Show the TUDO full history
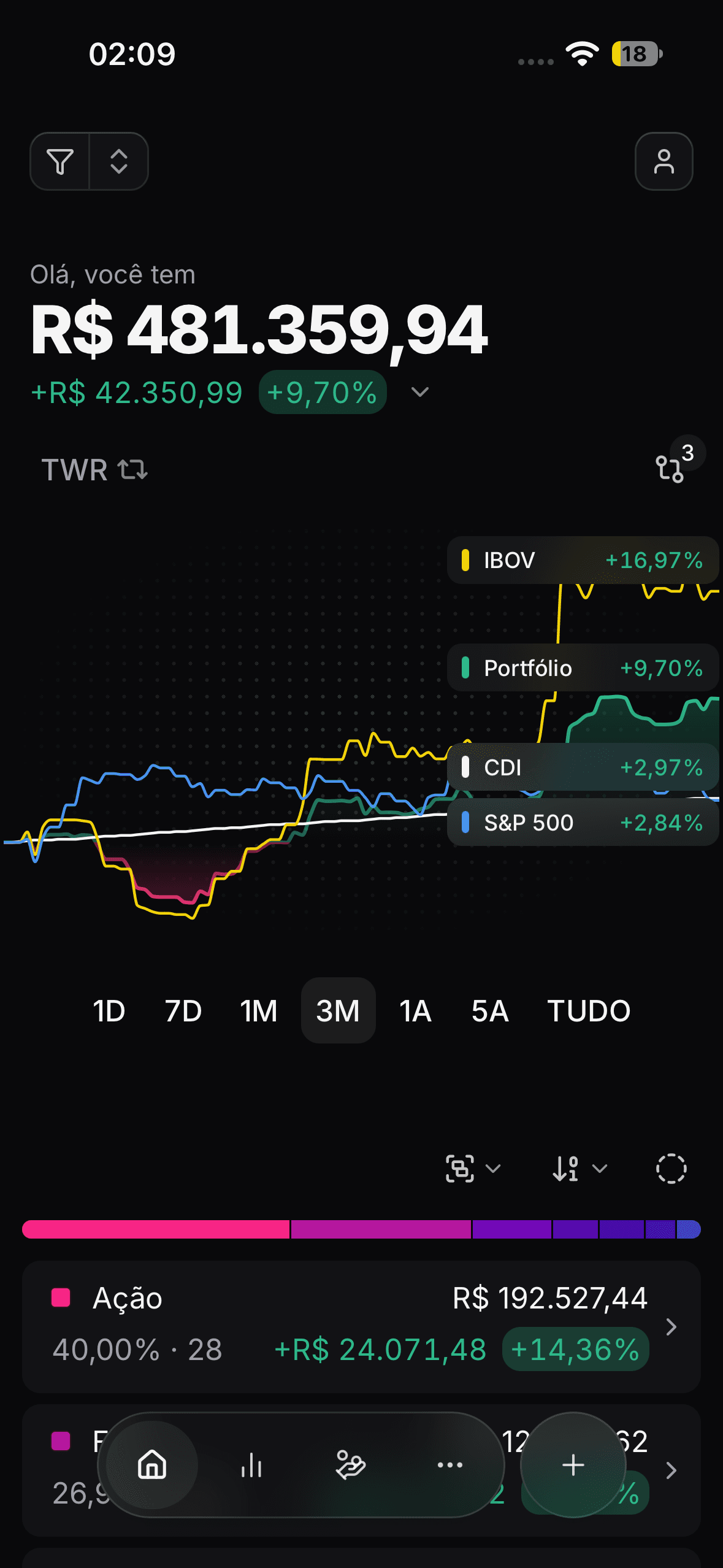The width and height of the screenshot is (723, 1568). click(x=589, y=1011)
